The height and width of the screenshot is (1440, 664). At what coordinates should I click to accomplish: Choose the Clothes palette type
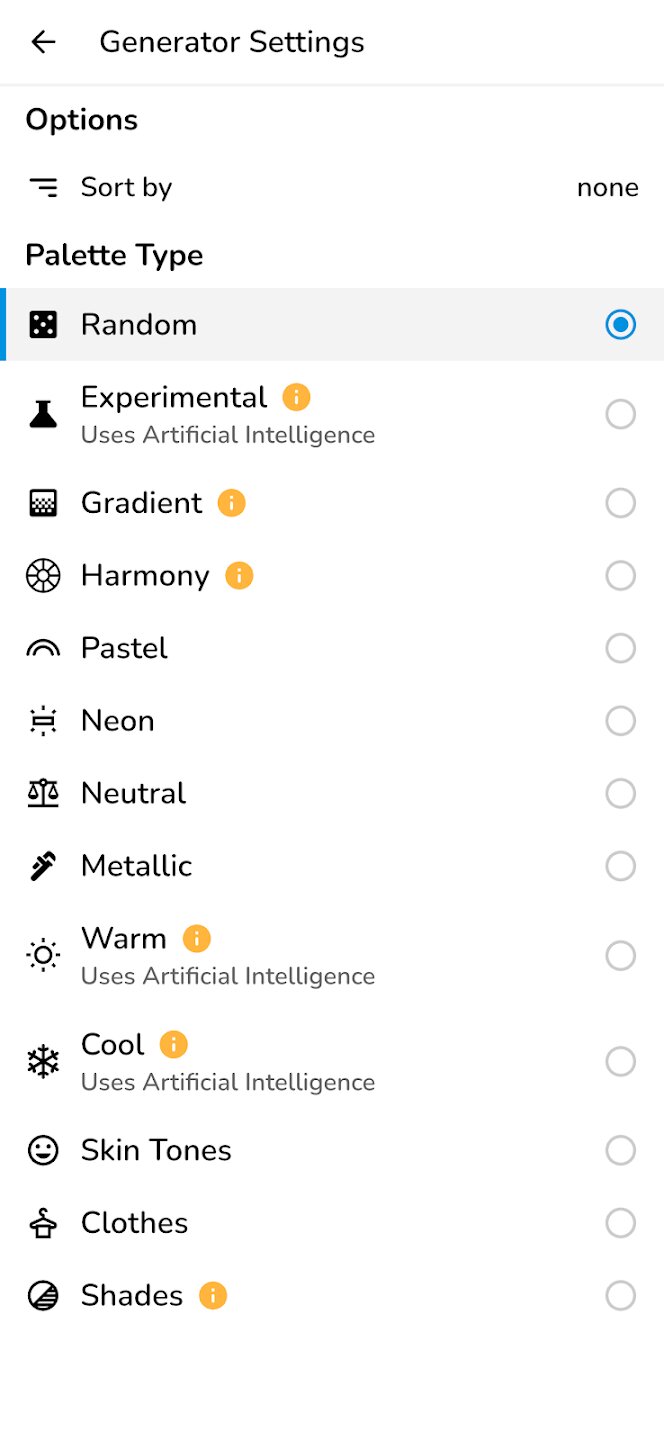(x=332, y=1223)
